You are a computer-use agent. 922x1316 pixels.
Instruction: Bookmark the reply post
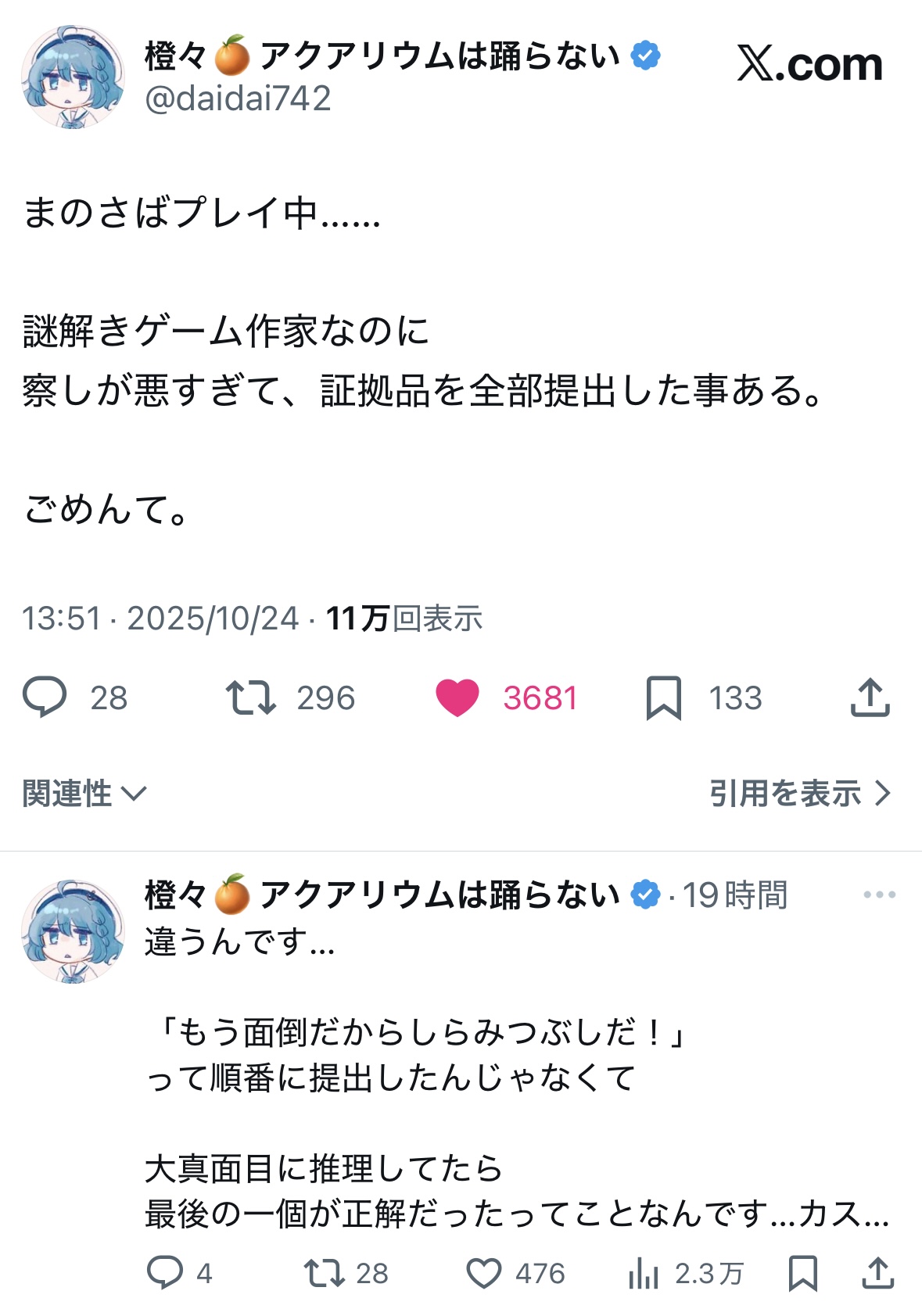point(803,1272)
